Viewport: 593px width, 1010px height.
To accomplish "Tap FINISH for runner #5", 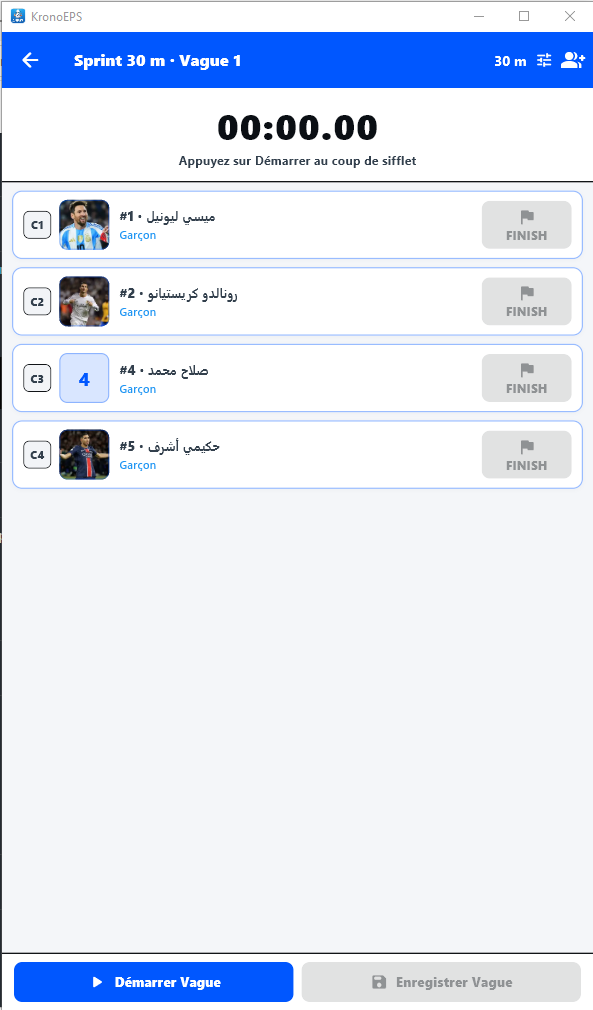I will click(x=526, y=455).
